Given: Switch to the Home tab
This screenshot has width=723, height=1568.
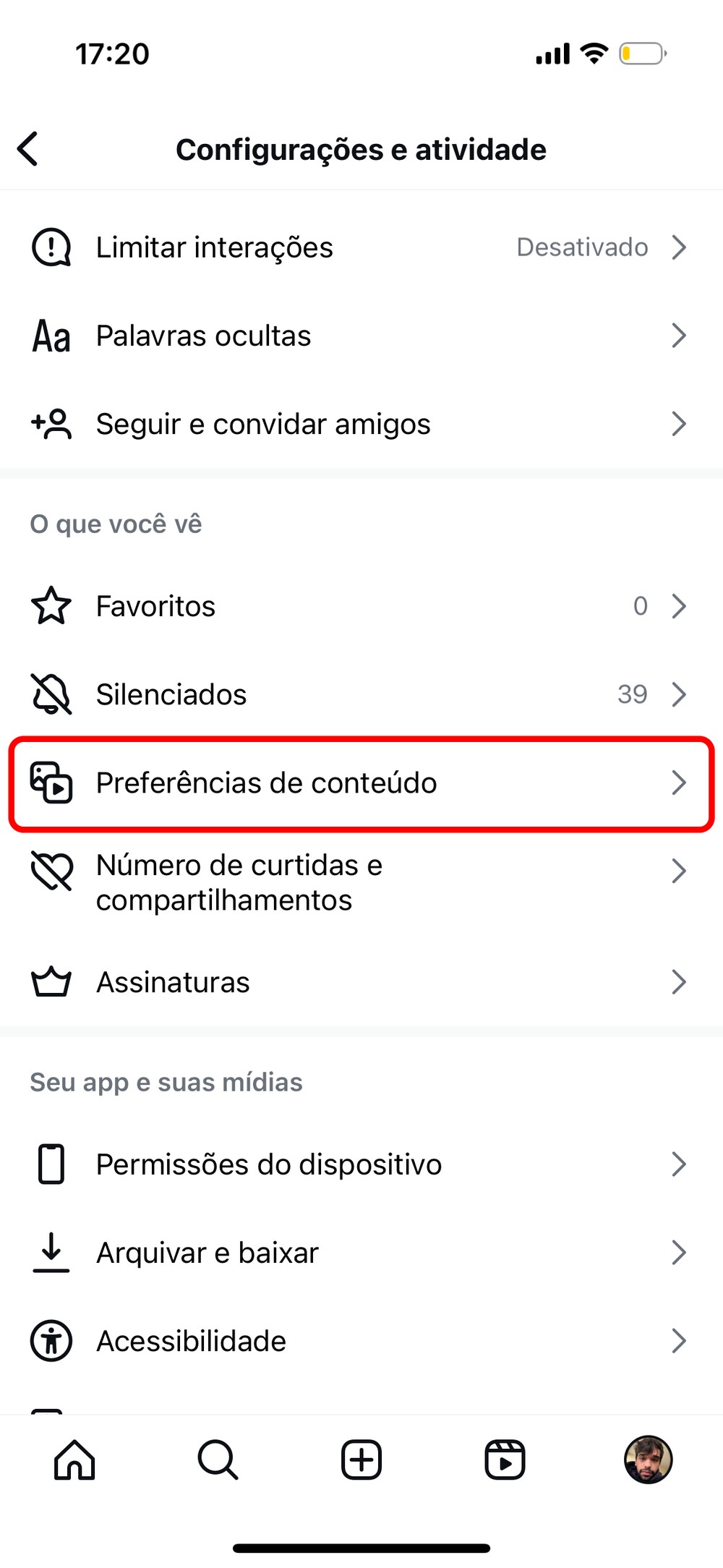Looking at the screenshot, I should [74, 1460].
